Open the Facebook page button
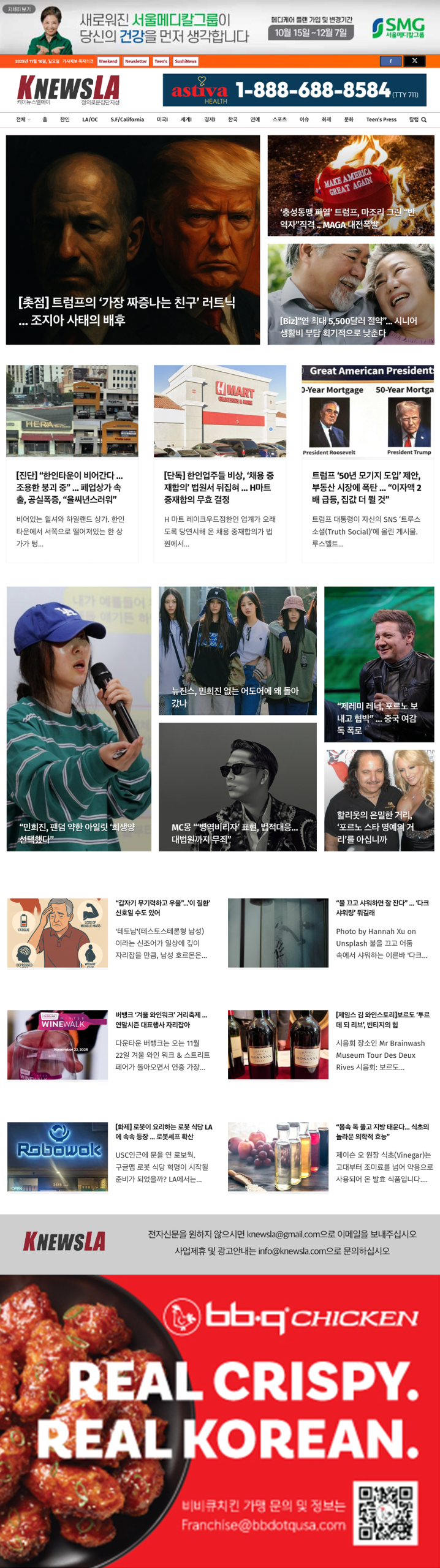The width and height of the screenshot is (440, 1568). point(390,61)
